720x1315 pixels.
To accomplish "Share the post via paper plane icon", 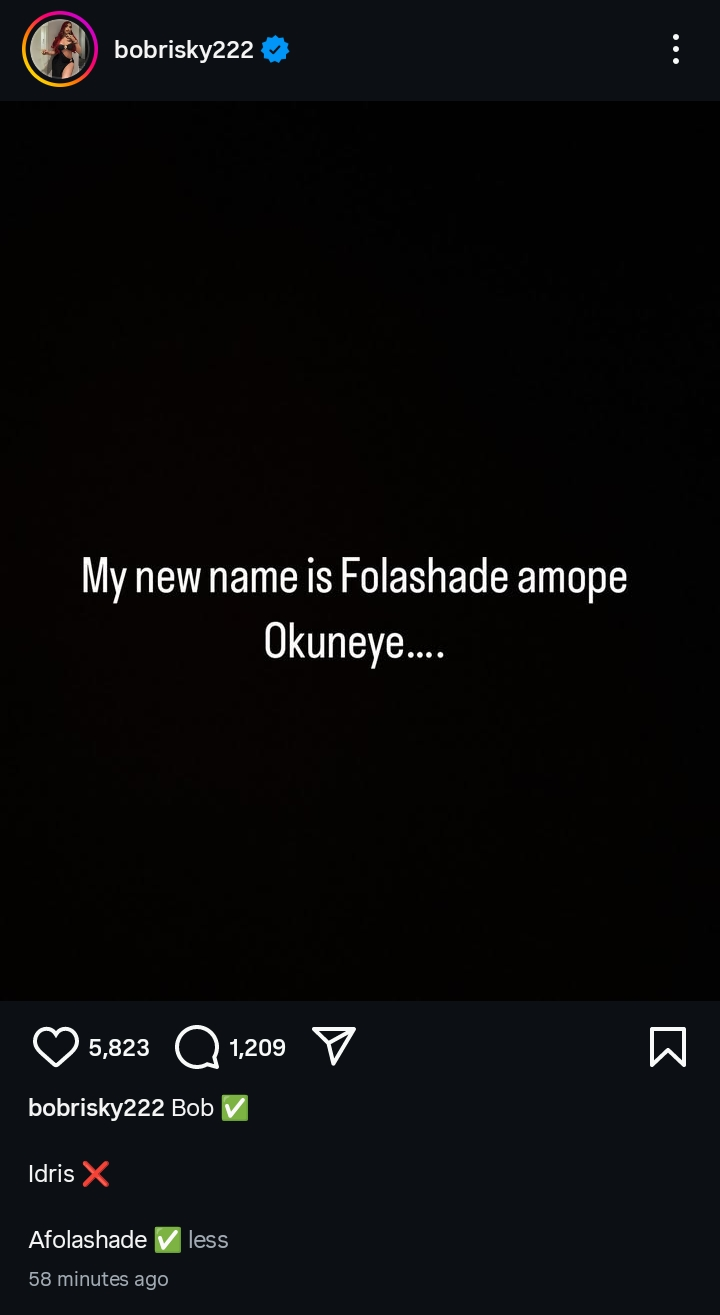I will pyautogui.click(x=334, y=1046).
